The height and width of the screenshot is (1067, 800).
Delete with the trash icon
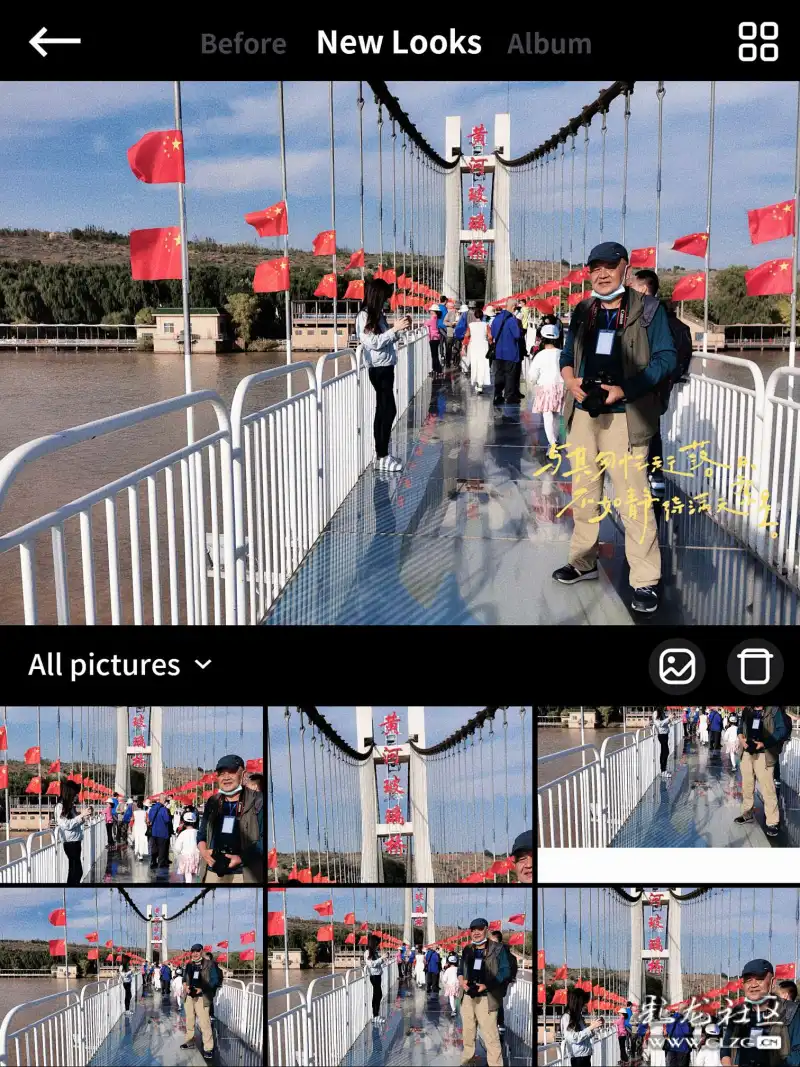click(x=755, y=666)
